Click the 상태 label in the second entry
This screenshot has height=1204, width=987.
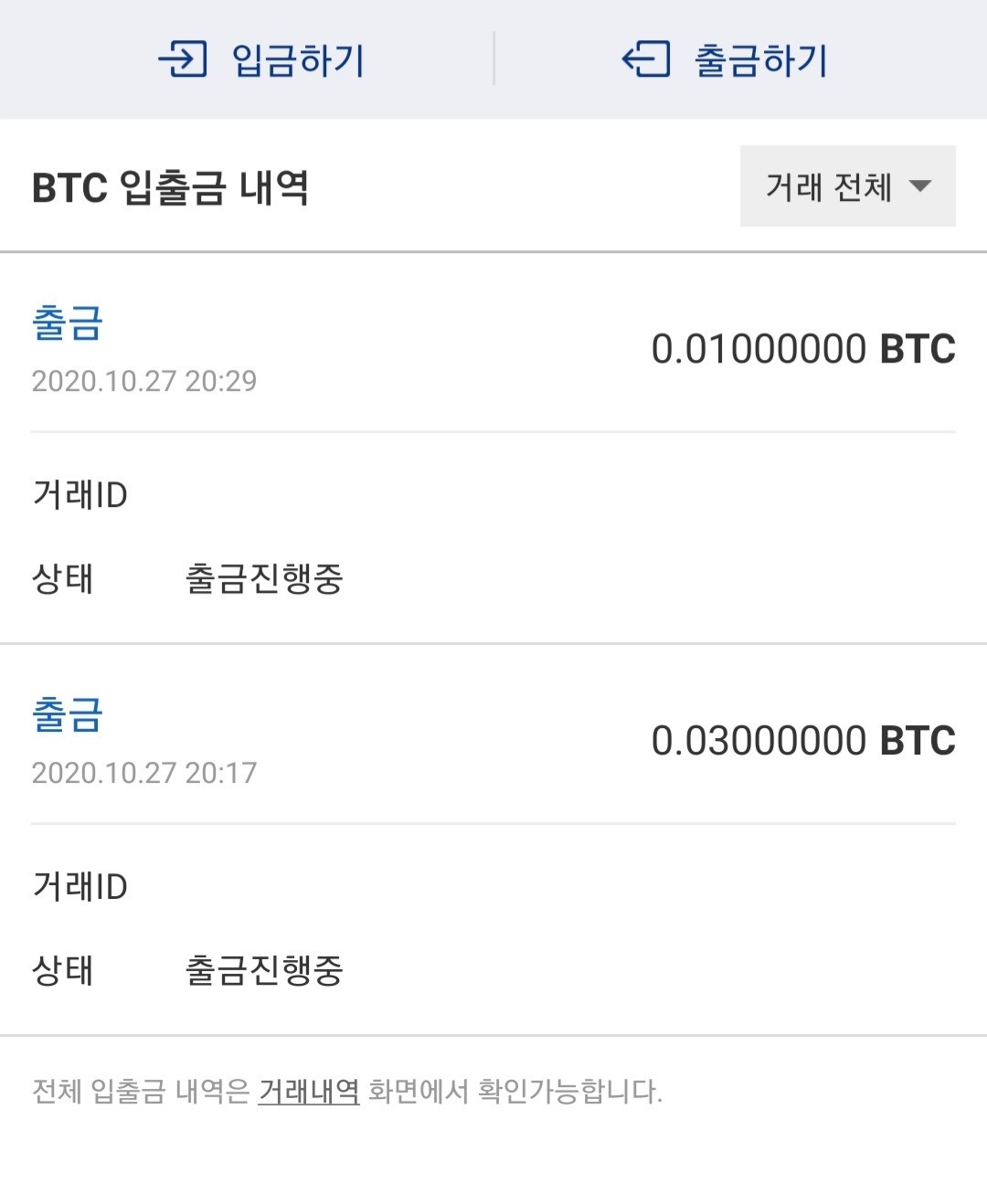pyautogui.click(x=64, y=971)
